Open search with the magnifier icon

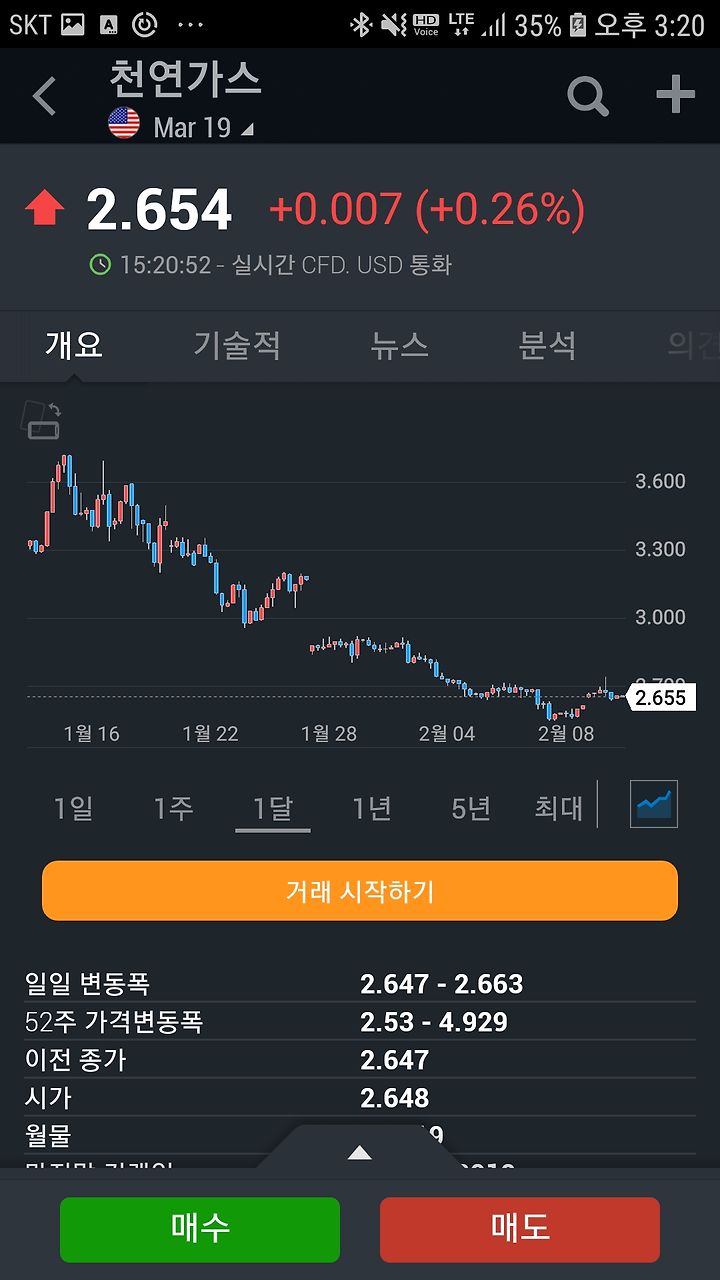[x=588, y=96]
